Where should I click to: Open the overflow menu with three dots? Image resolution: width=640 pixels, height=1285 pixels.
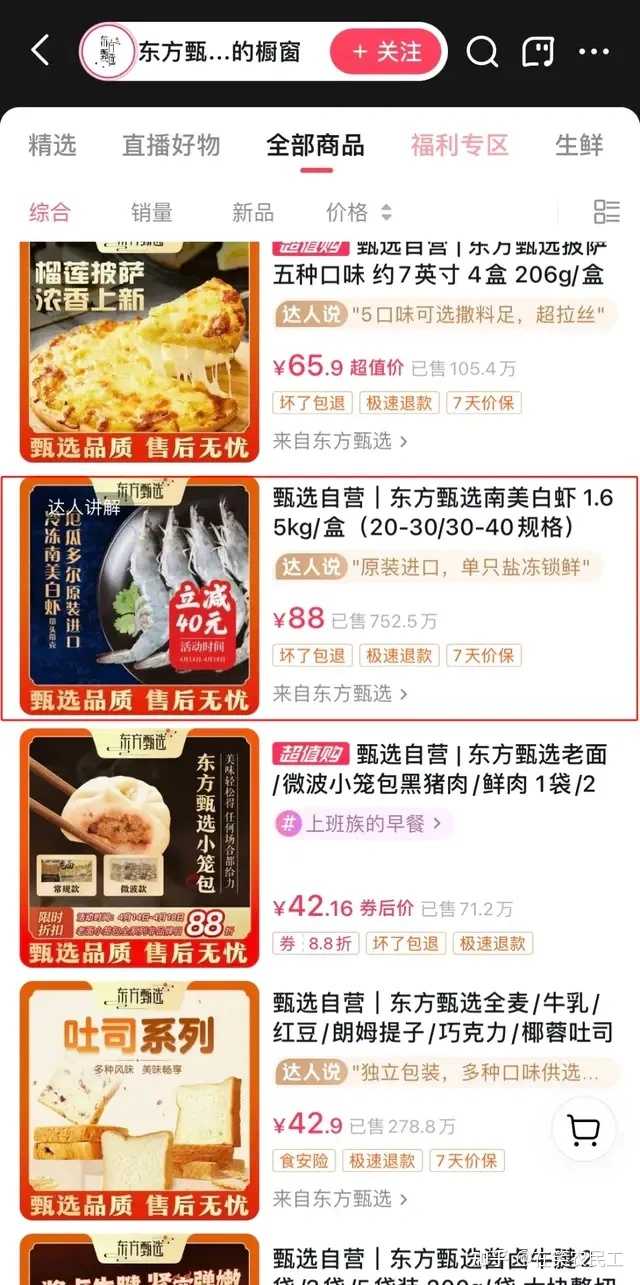[x=594, y=51]
